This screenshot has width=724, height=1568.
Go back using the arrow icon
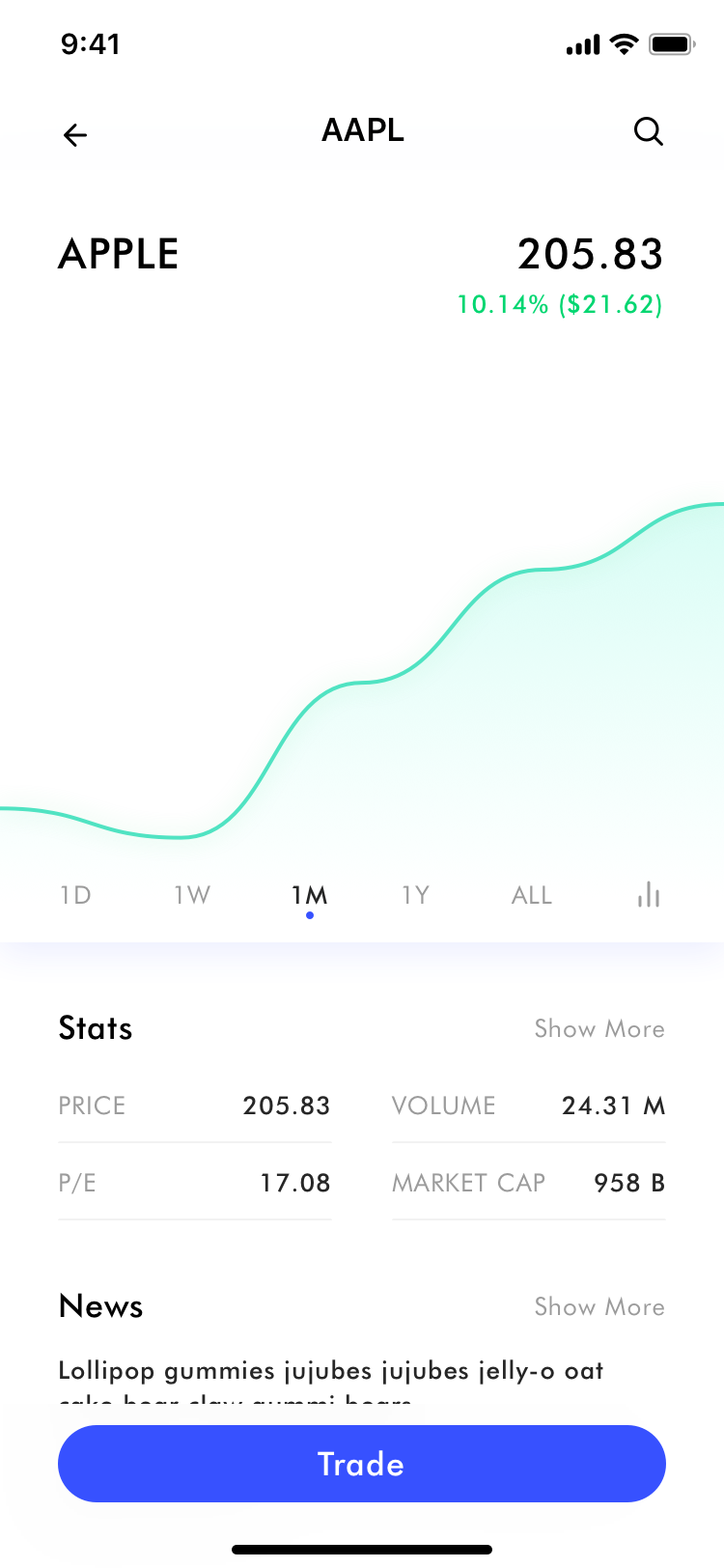click(75, 135)
